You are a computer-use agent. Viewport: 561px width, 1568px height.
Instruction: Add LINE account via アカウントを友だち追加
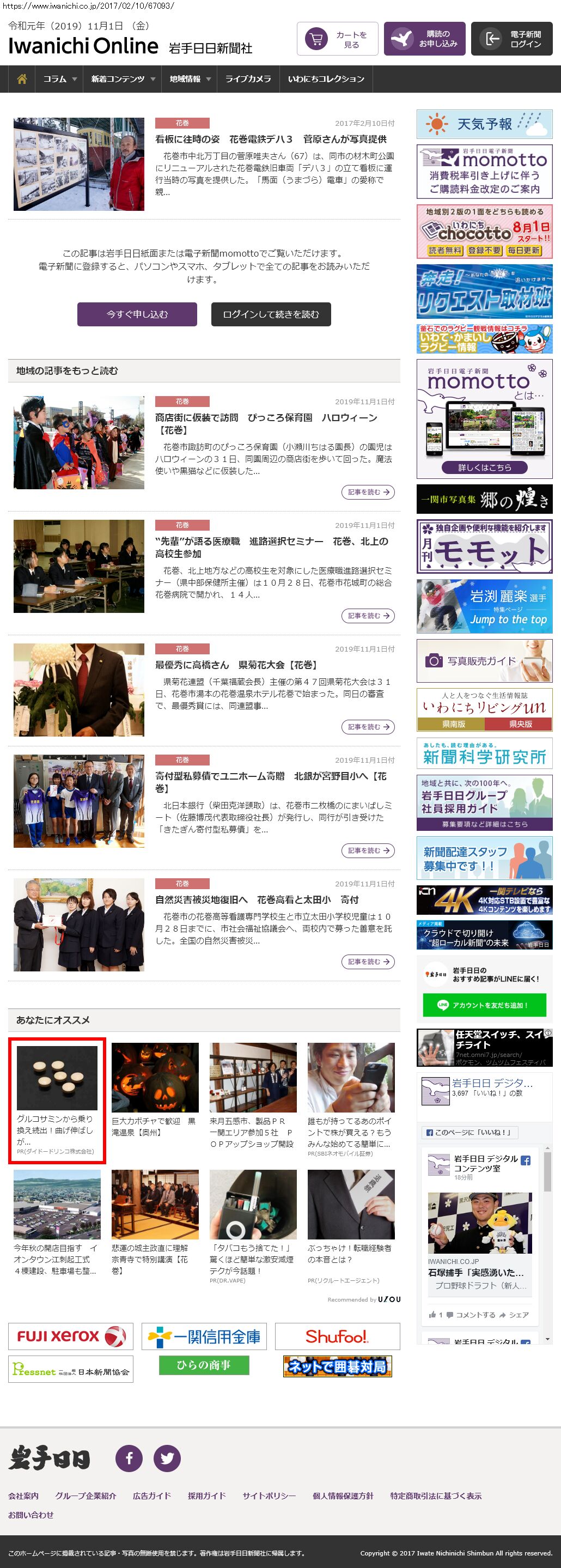coord(484,1005)
